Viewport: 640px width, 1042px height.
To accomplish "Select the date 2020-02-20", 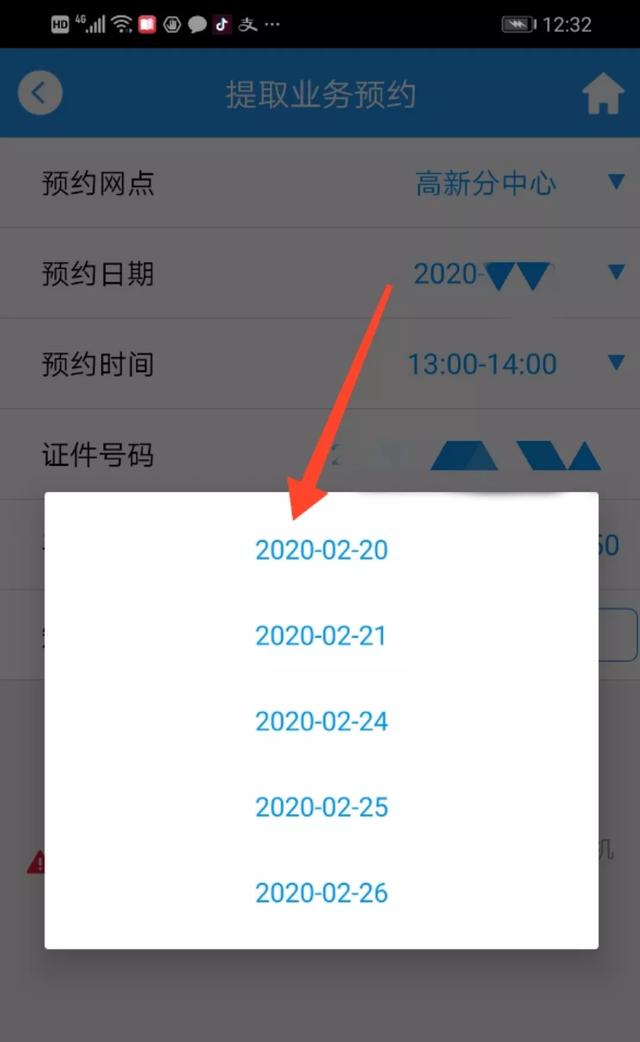I will [321, 550].
